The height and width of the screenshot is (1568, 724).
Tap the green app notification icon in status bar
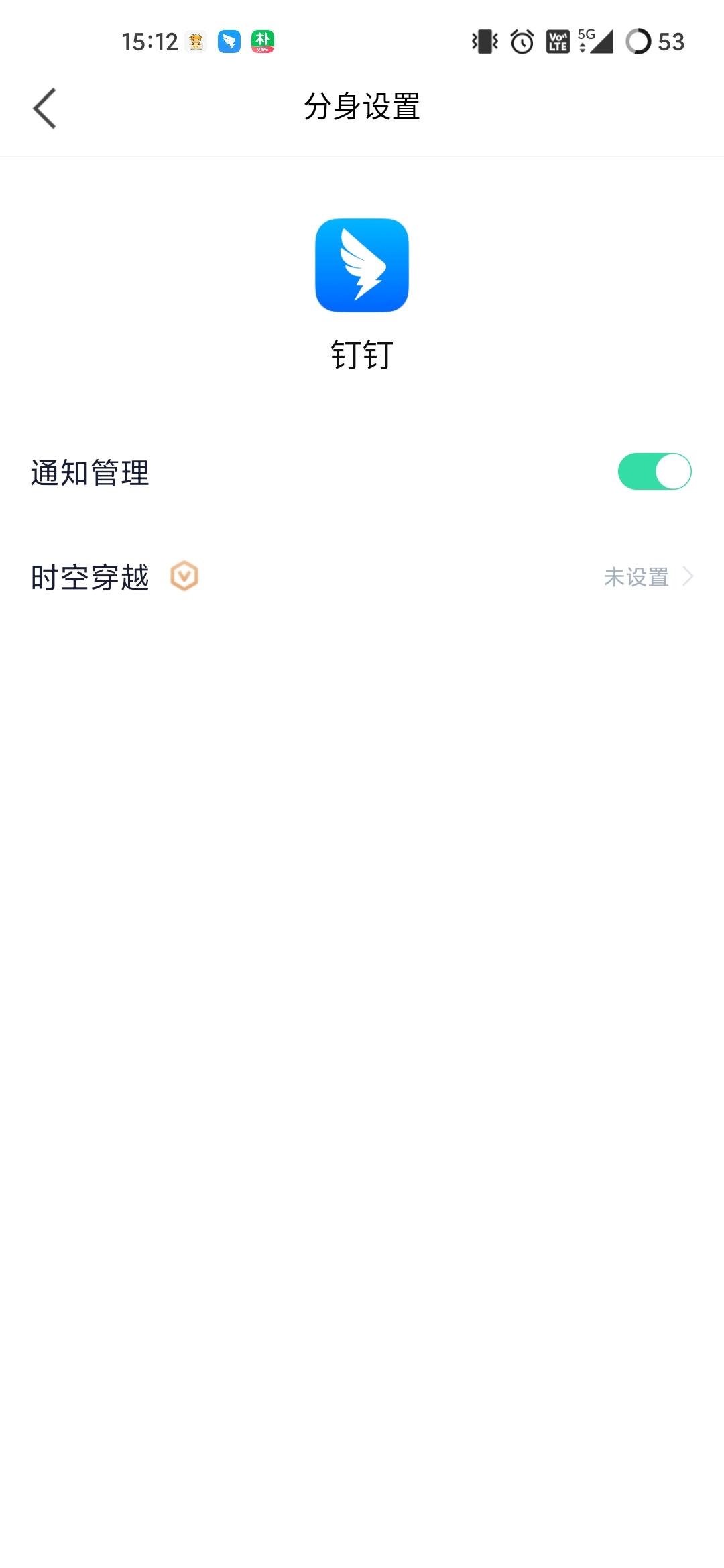[262, 40]
